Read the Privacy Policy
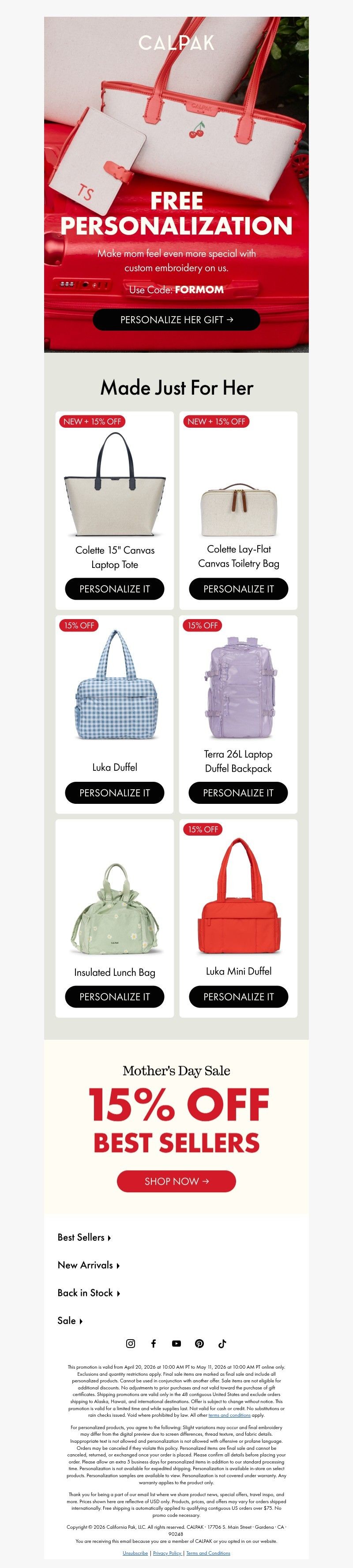This screenshot has height=1568, width=353. (167, 1553)
